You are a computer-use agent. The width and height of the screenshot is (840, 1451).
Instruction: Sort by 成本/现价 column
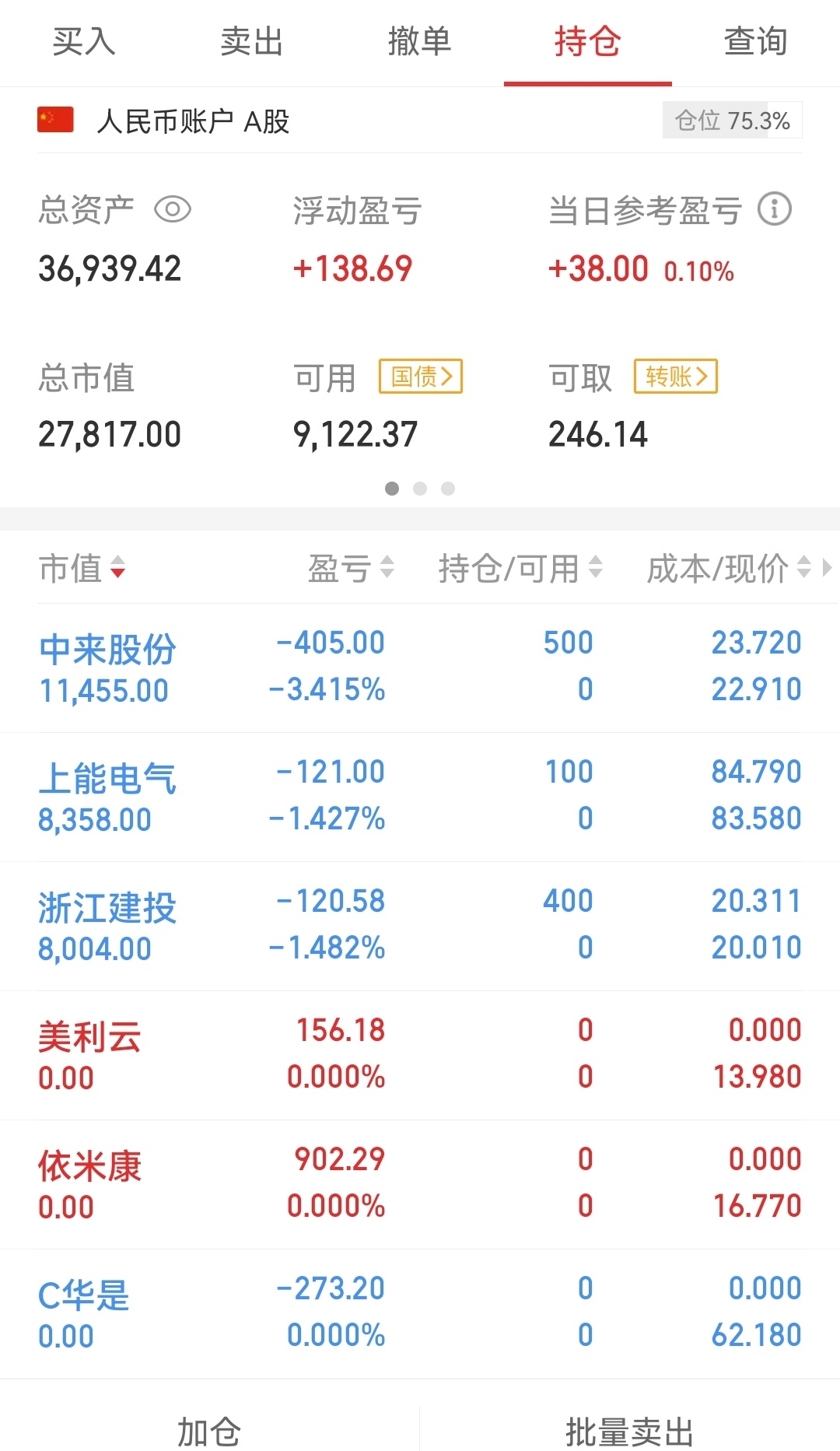[x=729, y=569]
